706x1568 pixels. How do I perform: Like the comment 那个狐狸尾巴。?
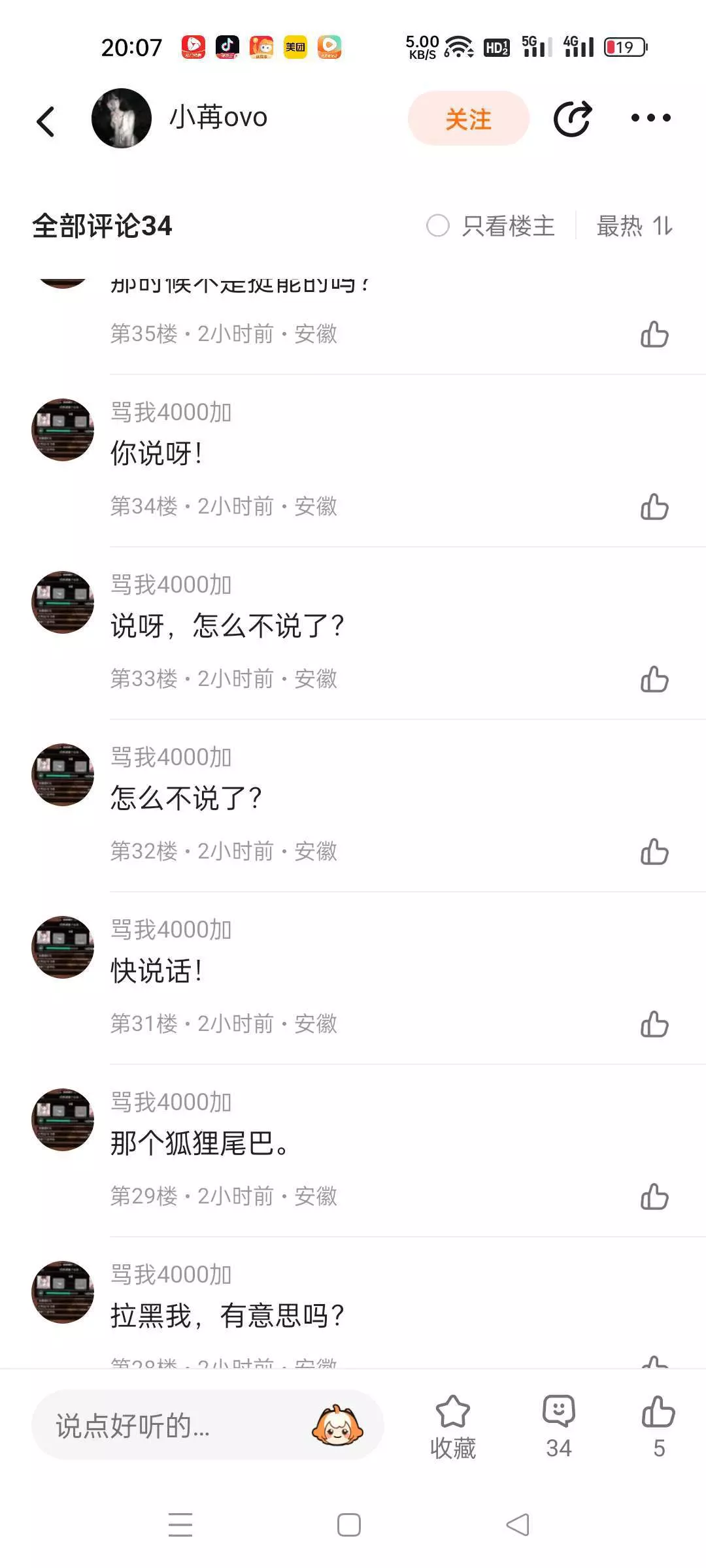click(654, 1197)
